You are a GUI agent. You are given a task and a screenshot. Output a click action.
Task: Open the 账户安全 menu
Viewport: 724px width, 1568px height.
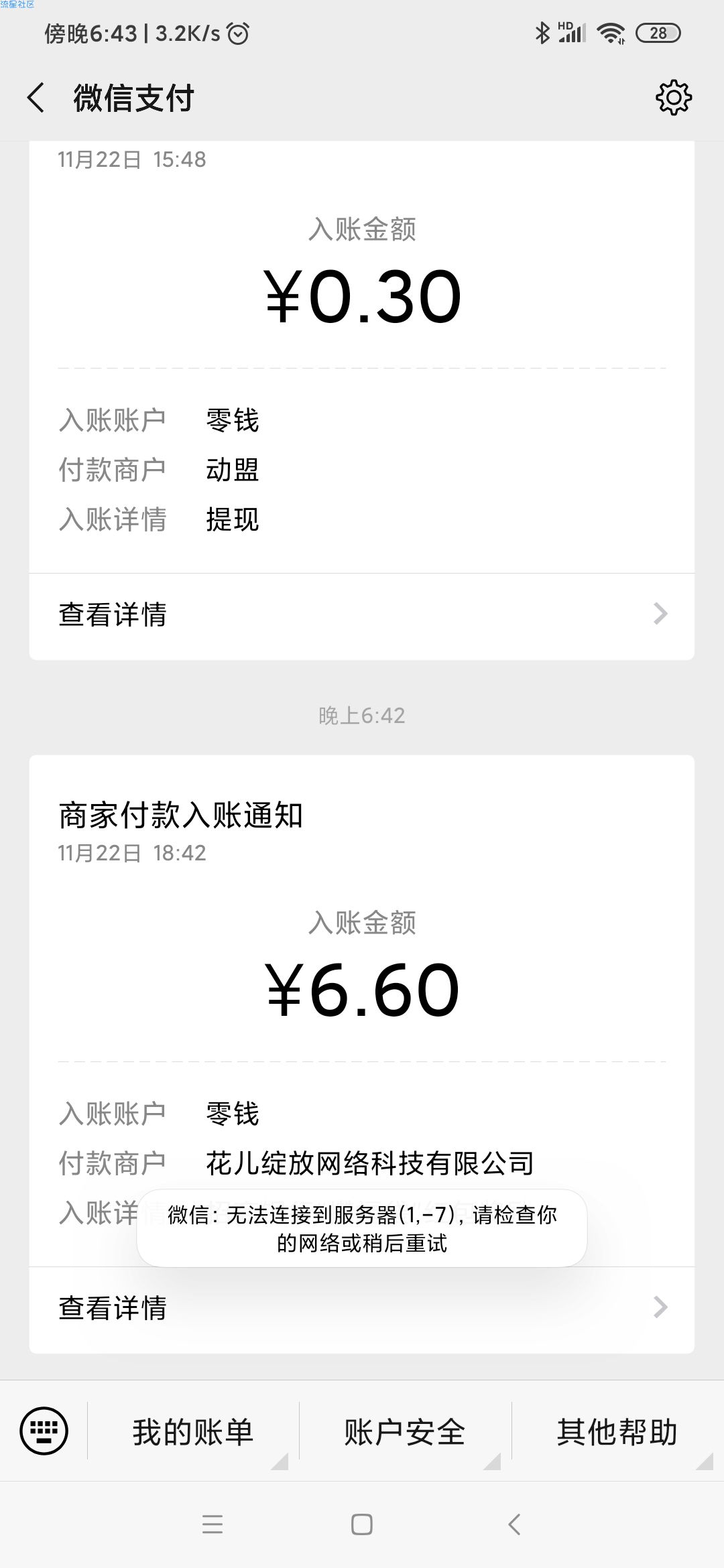point(405,1431)
